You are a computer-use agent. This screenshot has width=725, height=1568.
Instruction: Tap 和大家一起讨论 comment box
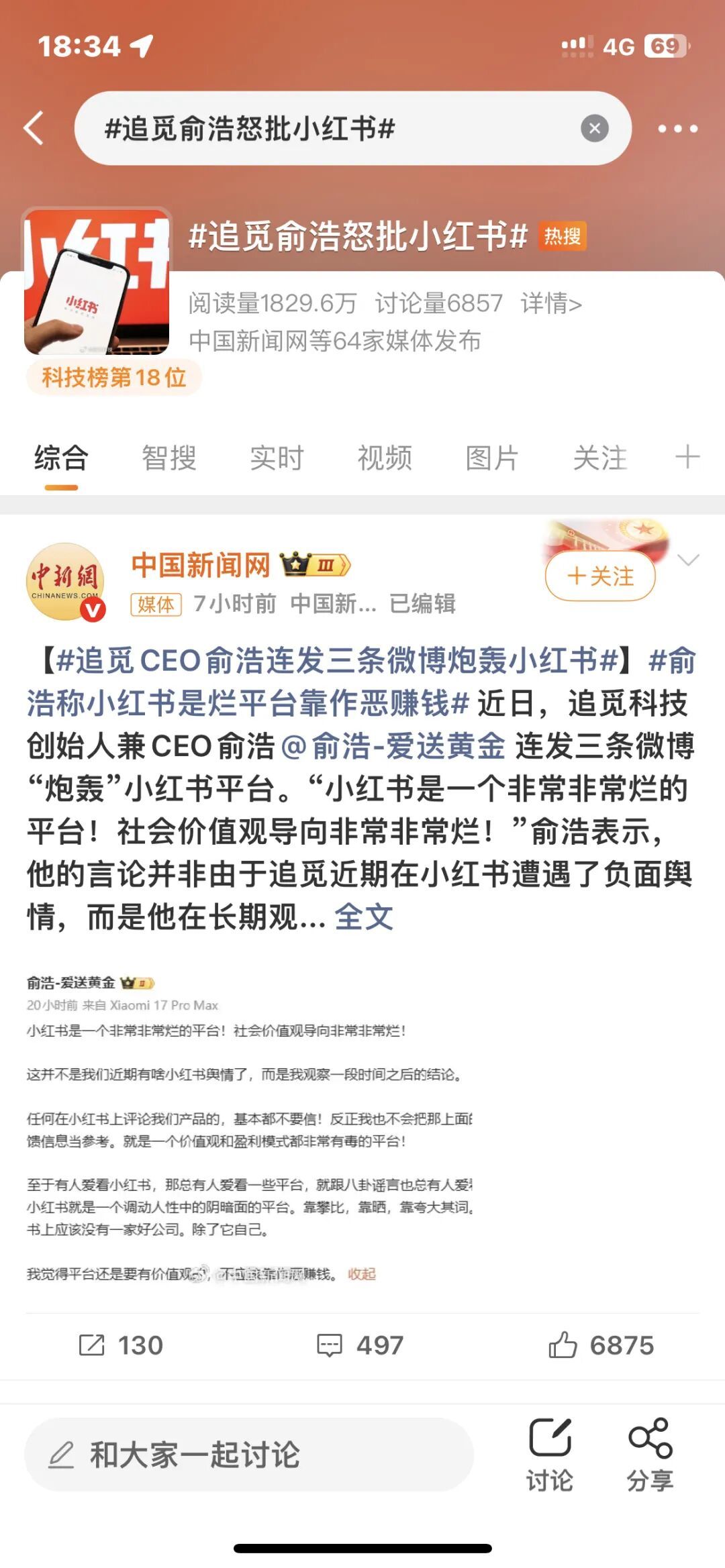pos(249,1455)
